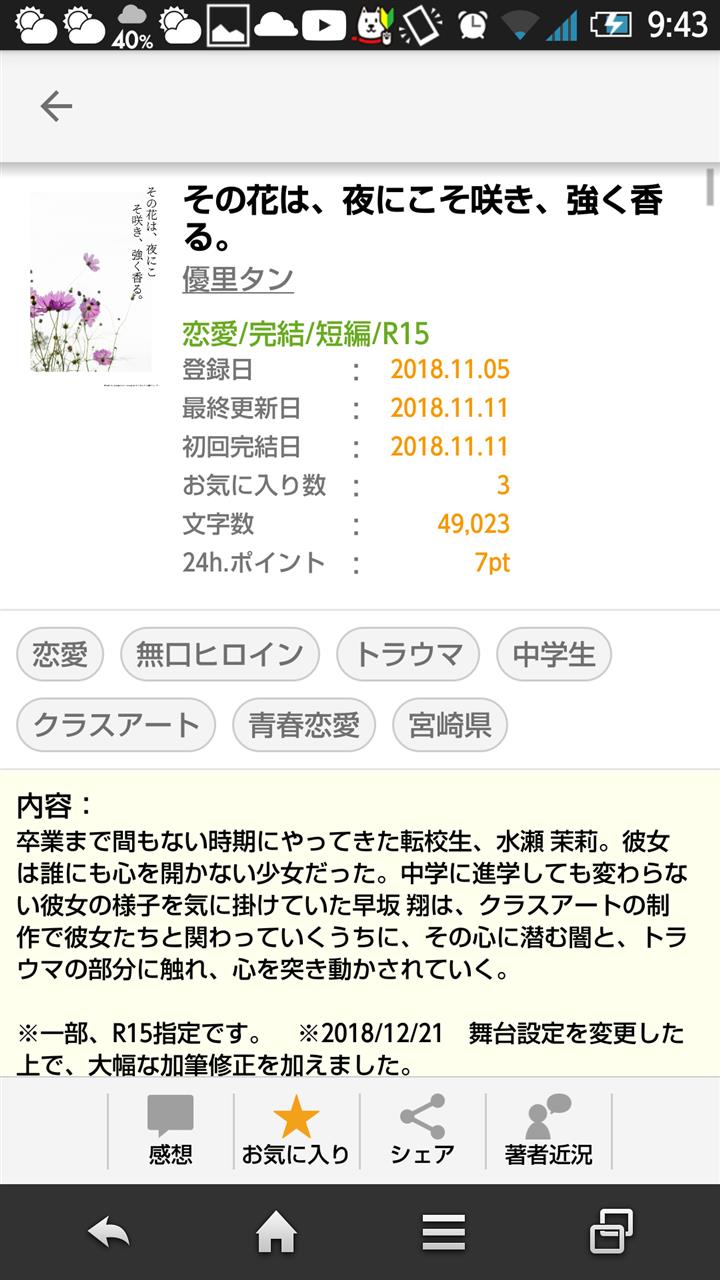Select the 無口ヒロイン tag chip
The height and width of the screenshot is (1280, 720).
tap(220, 655)
